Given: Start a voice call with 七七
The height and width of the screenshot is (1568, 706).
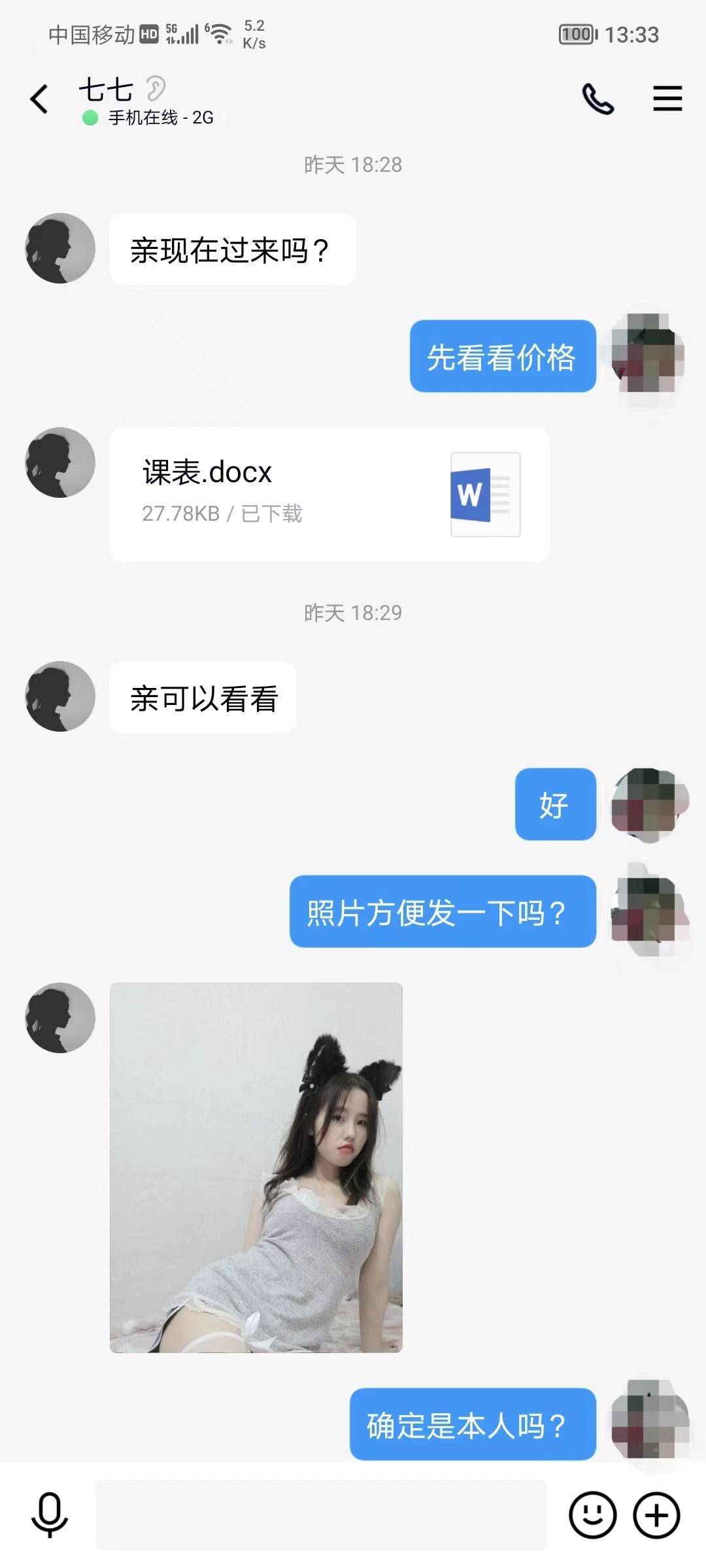Looking at the screenshot, I should tap(597, 99).
